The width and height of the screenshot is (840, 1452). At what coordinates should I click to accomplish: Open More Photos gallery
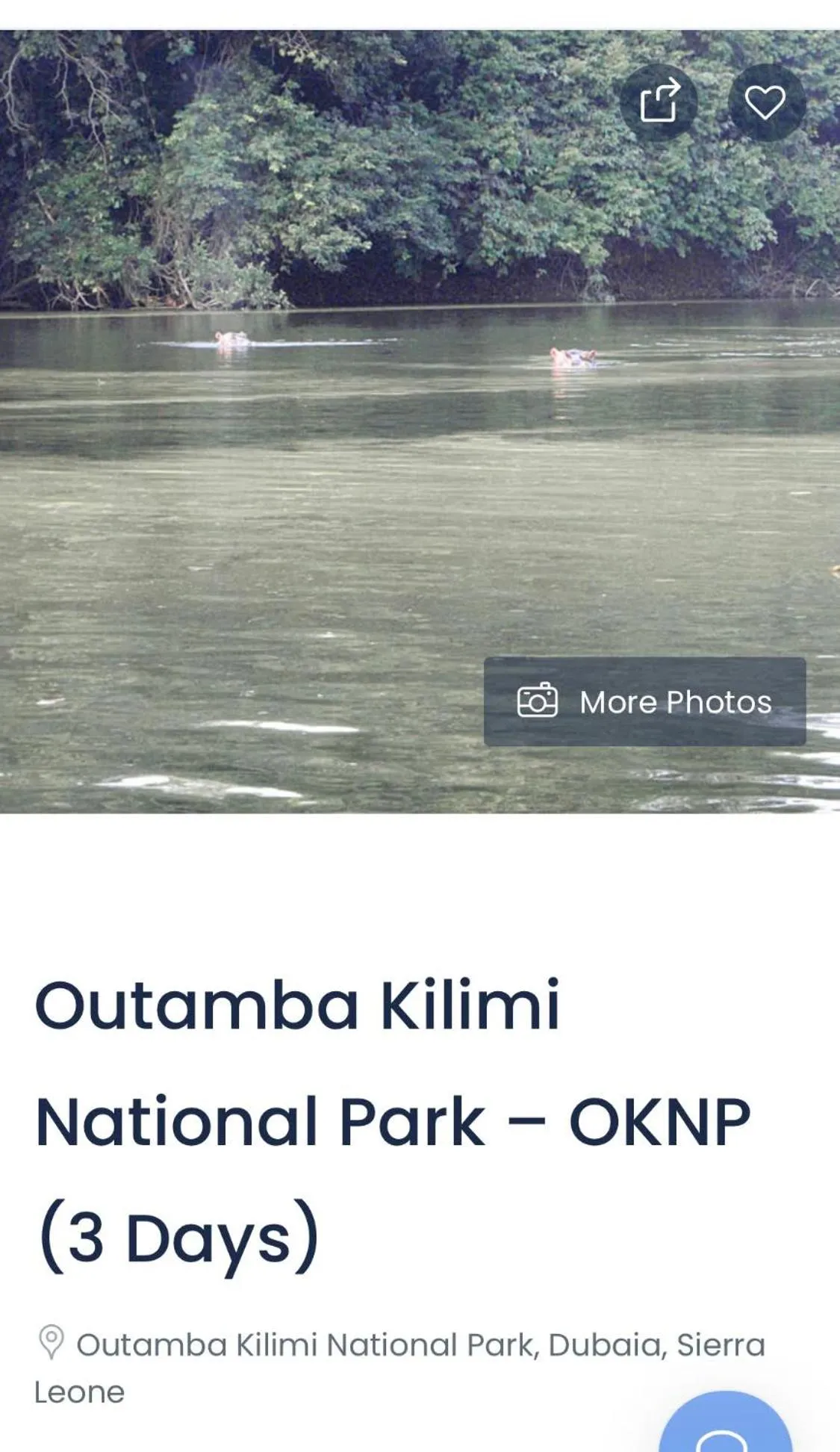tap(644, 701)
